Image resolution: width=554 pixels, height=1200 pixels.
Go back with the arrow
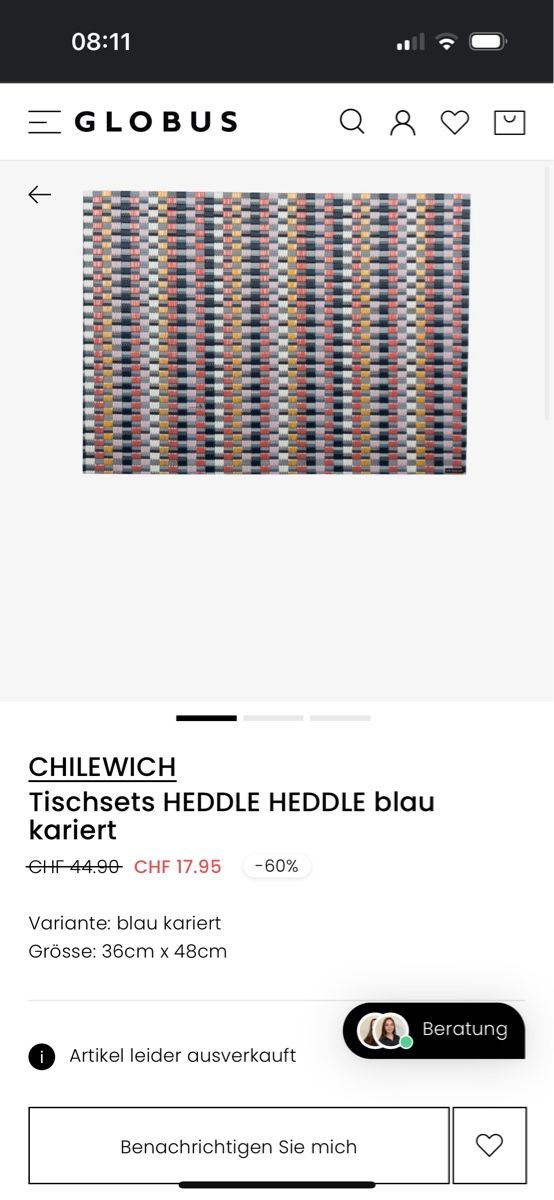(x=39, y=194)
